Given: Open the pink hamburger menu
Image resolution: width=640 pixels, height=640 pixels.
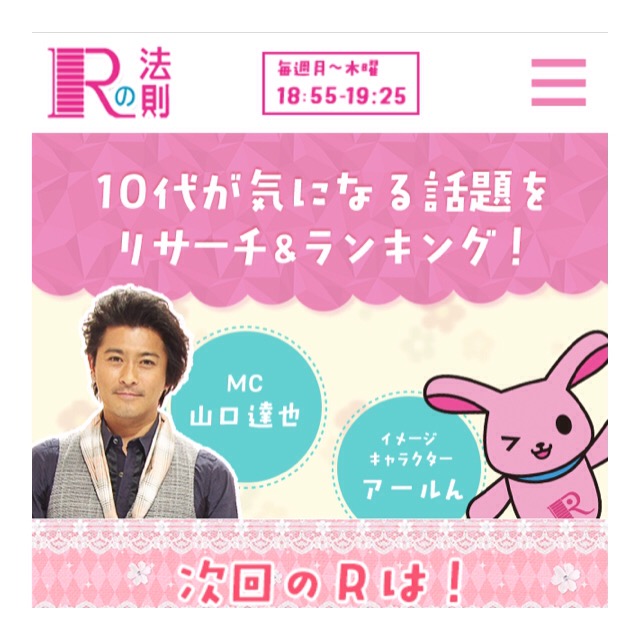Looking at the screenshot, I should pos(558,82).
